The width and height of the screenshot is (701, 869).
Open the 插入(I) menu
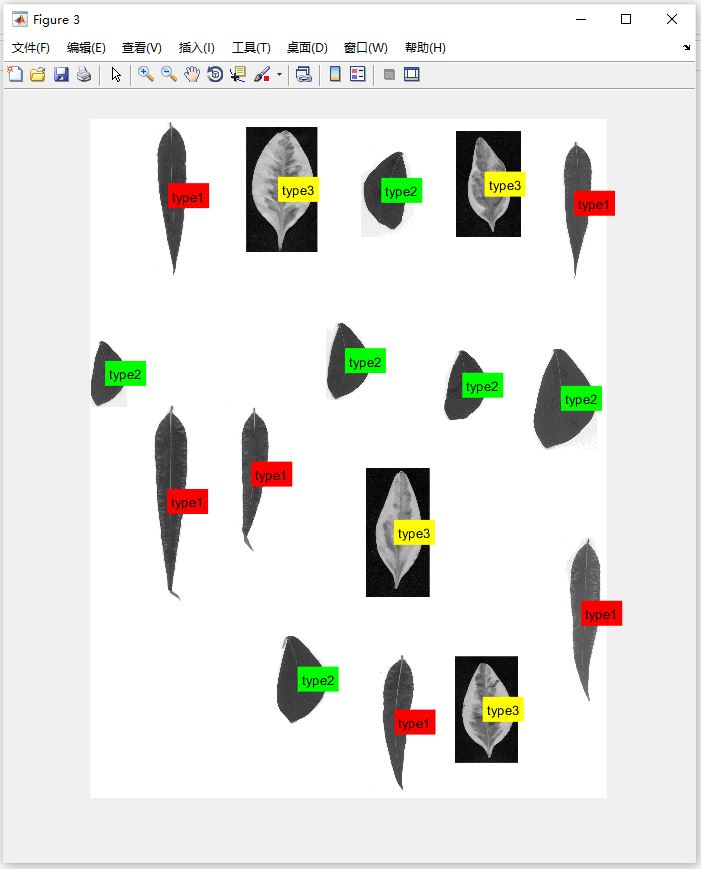196,48
